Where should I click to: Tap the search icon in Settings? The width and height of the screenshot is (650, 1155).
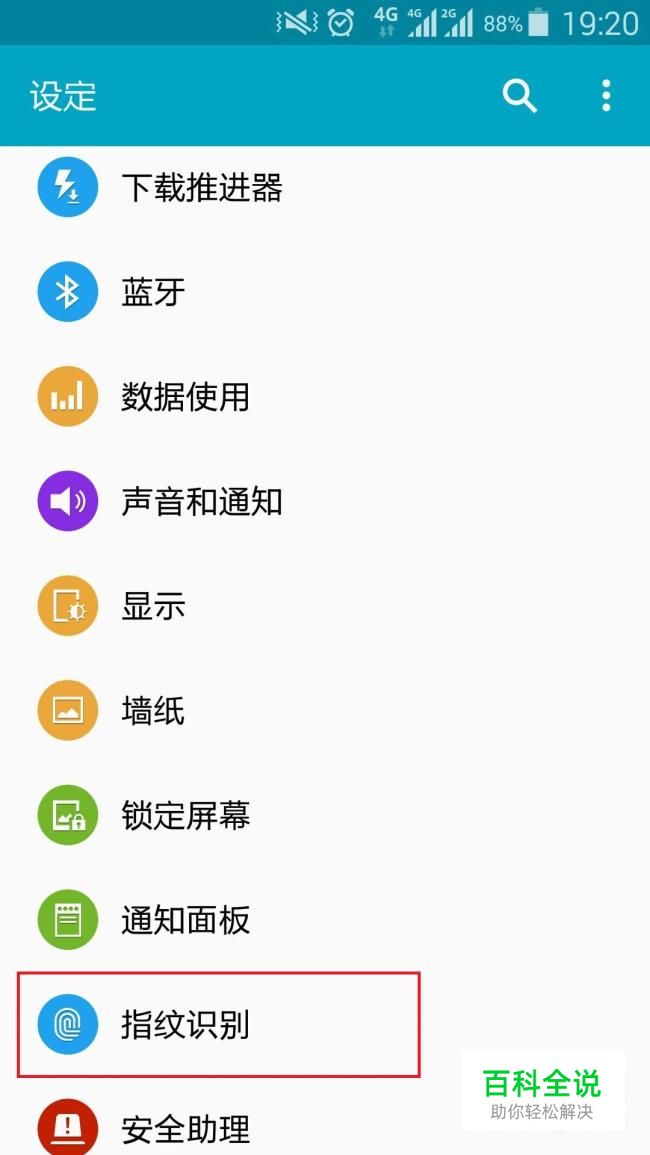click(x=519, y=96)
